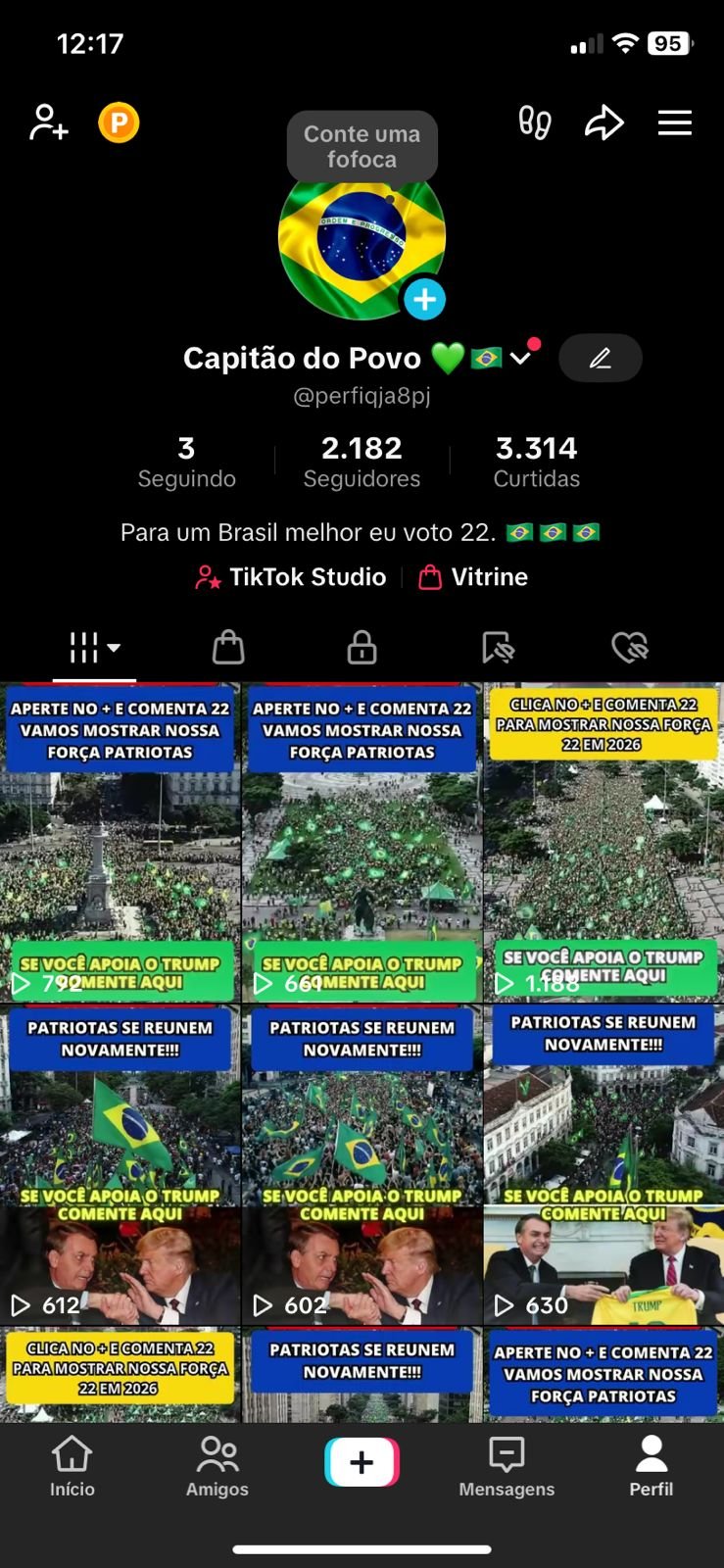Open the hamburger menu
This screenshot has width=724, height=1568.
674,123
